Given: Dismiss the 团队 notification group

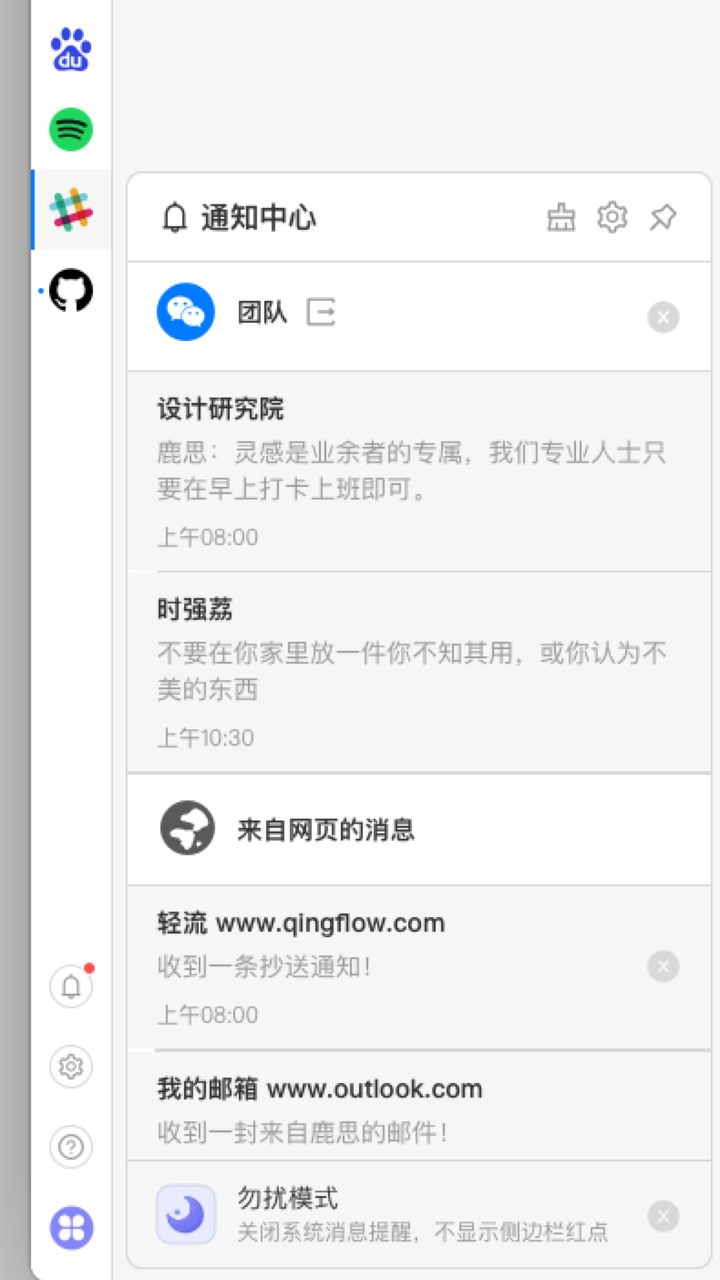Looking at the screenshot, I should click(x=663, y=317).
